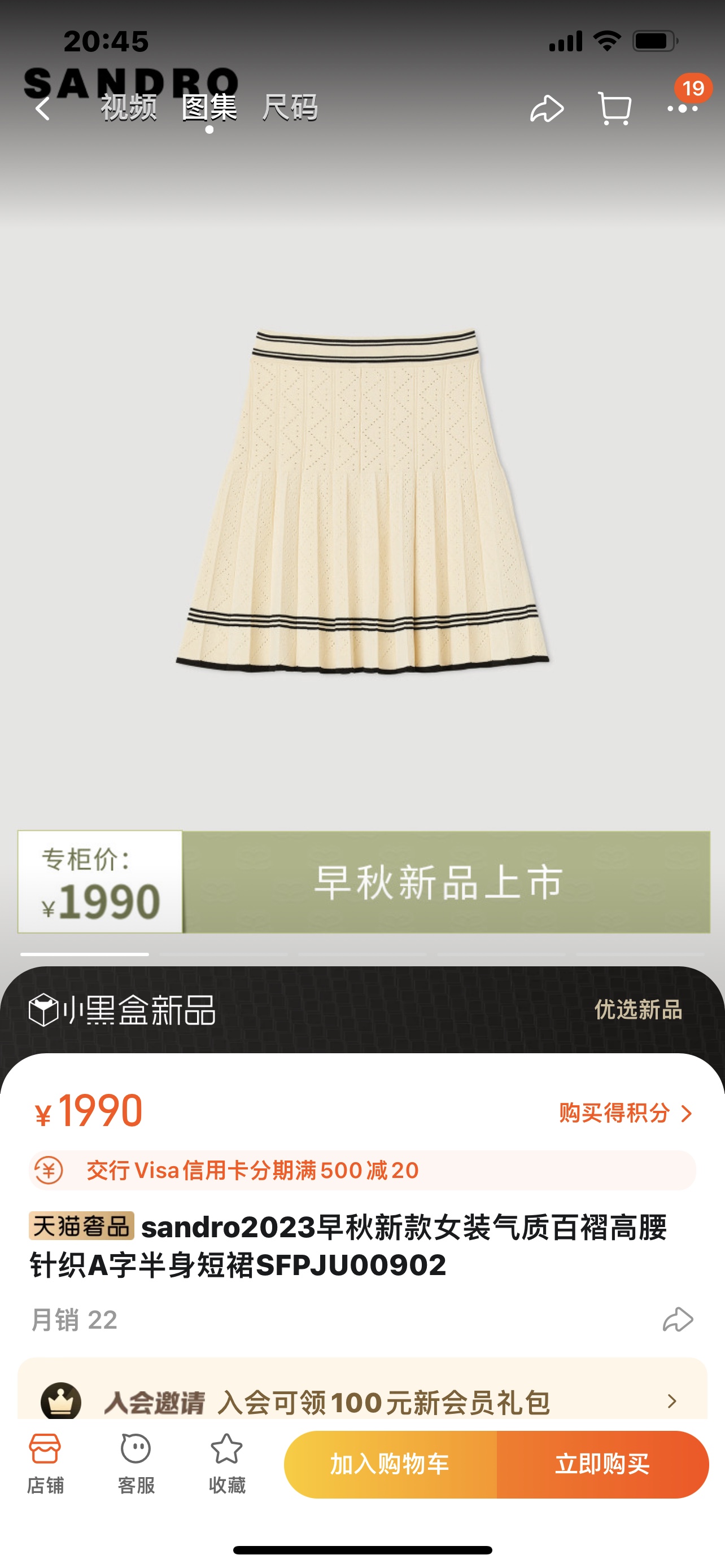Add this skirt to 收藏 favorites
The height and width of the screenshot is (1568, 725).
pos(226,1462)
